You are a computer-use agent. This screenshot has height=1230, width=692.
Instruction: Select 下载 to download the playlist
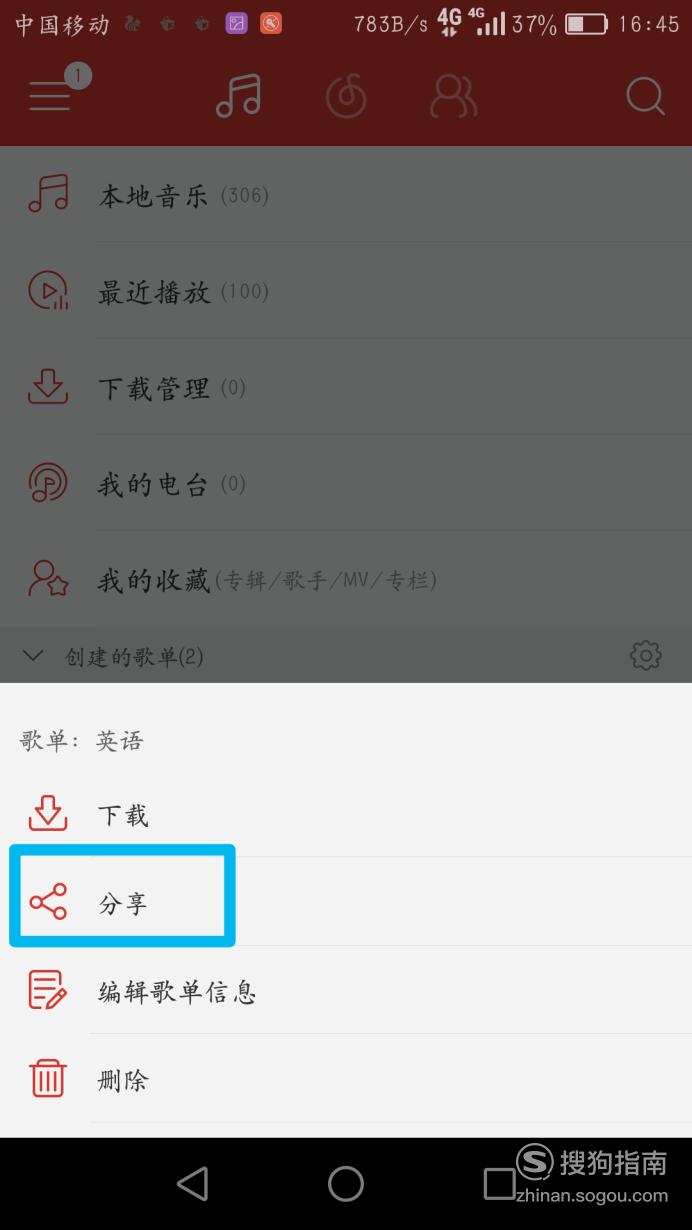point(346,815)
